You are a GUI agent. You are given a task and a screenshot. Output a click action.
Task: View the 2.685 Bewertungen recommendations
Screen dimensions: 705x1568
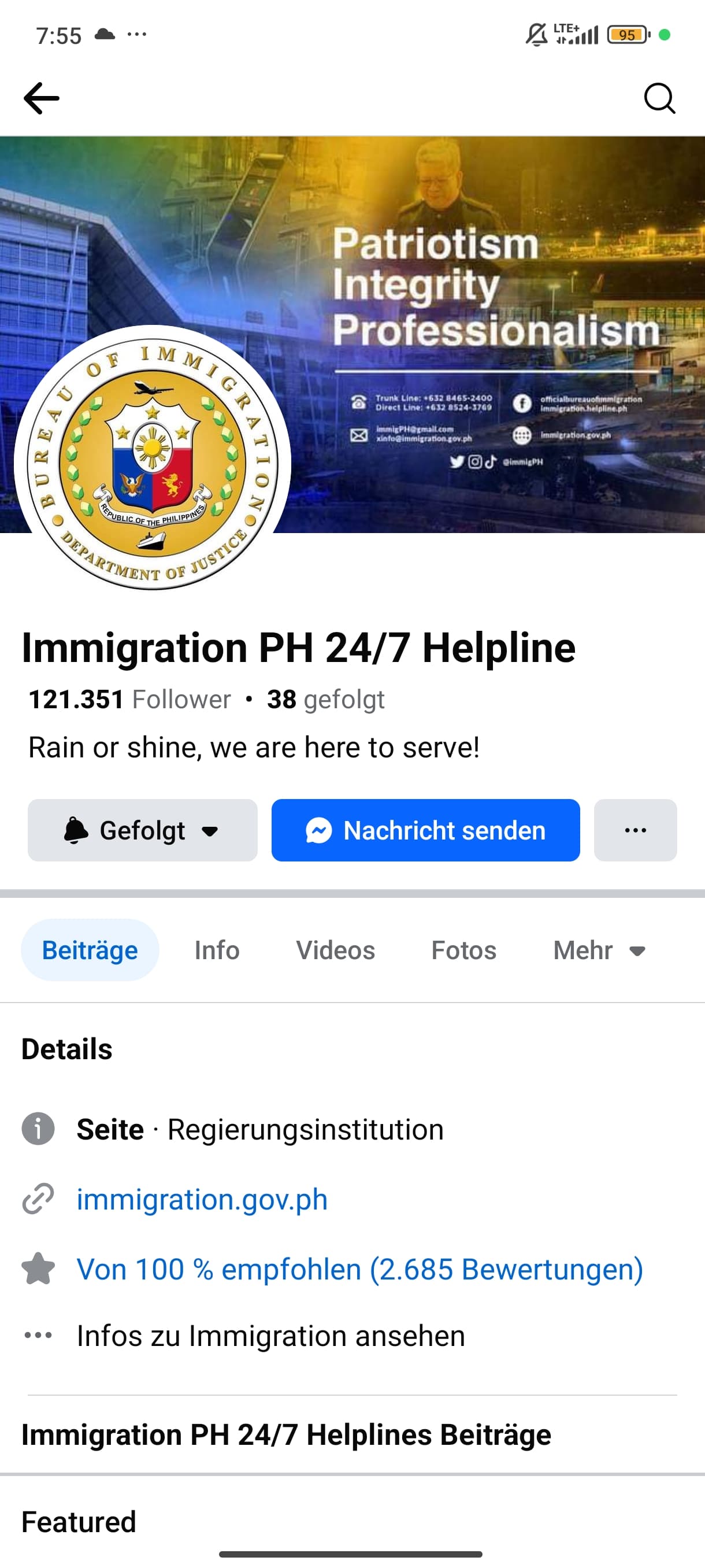tap(359, 1269)
